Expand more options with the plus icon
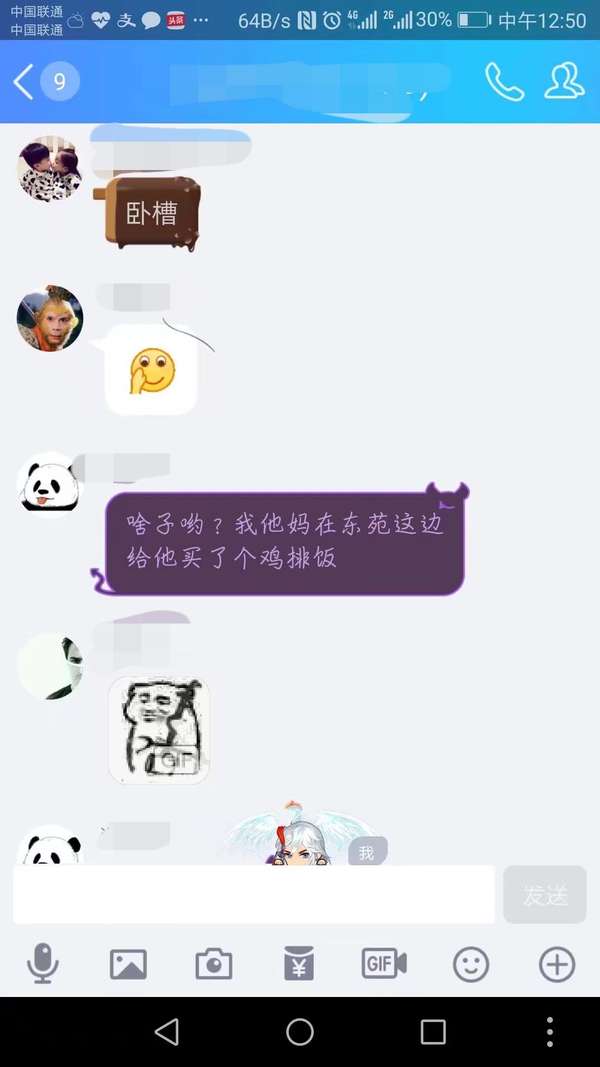This screenshot has width=600, height=1067. (557, 964)
